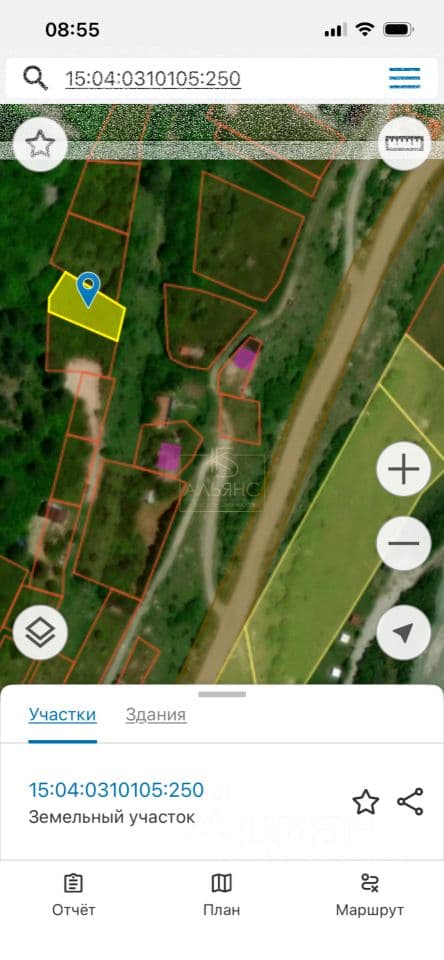Tap the blue location pin on the map

89,289
